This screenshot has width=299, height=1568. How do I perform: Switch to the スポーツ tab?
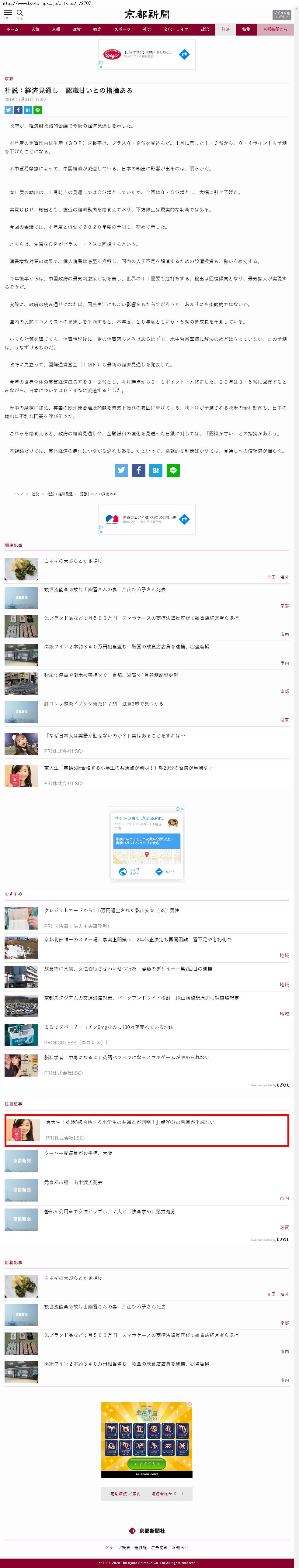click(122, 29)
